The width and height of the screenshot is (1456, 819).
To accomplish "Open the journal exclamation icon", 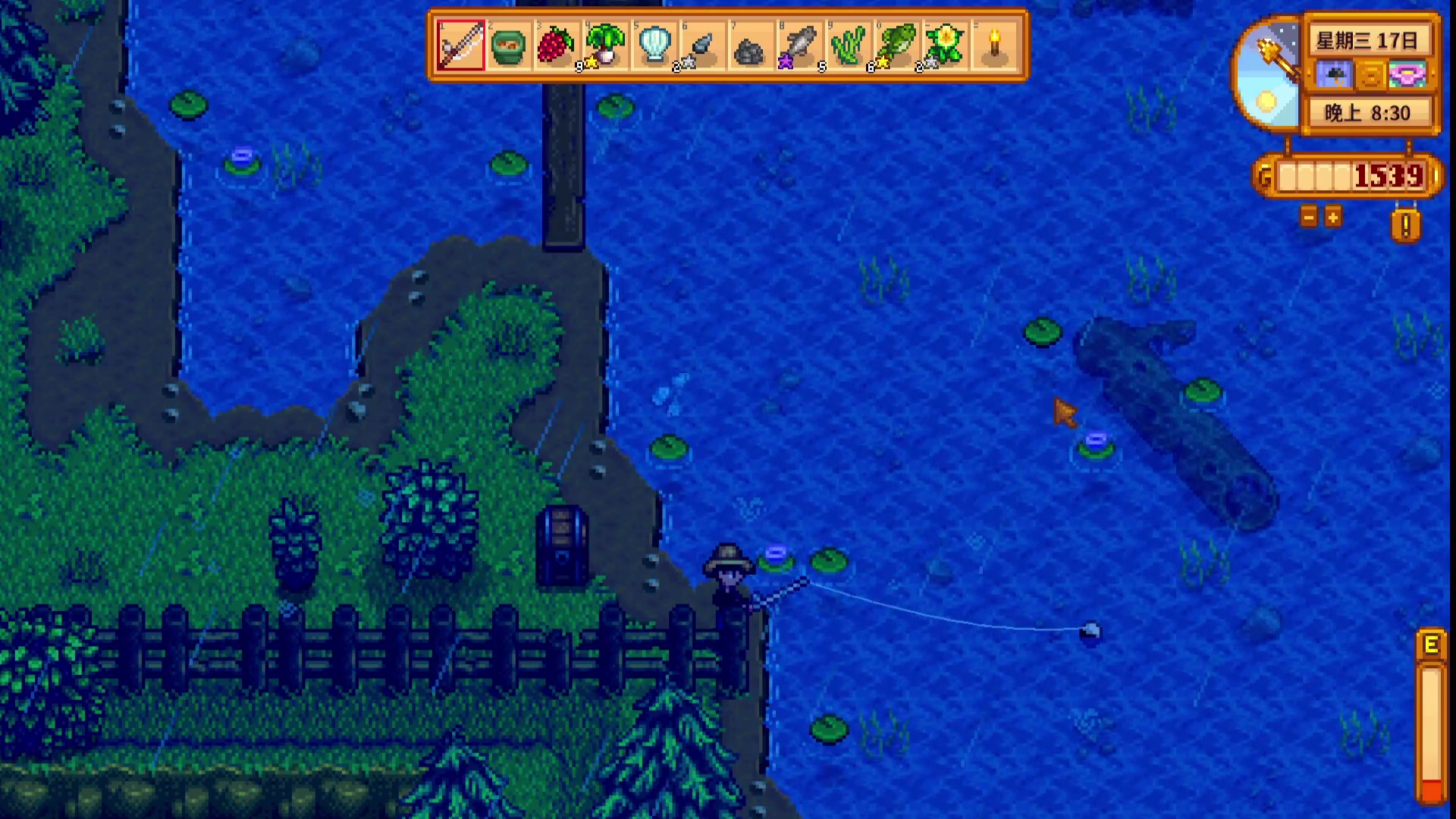I will 1405,226.
